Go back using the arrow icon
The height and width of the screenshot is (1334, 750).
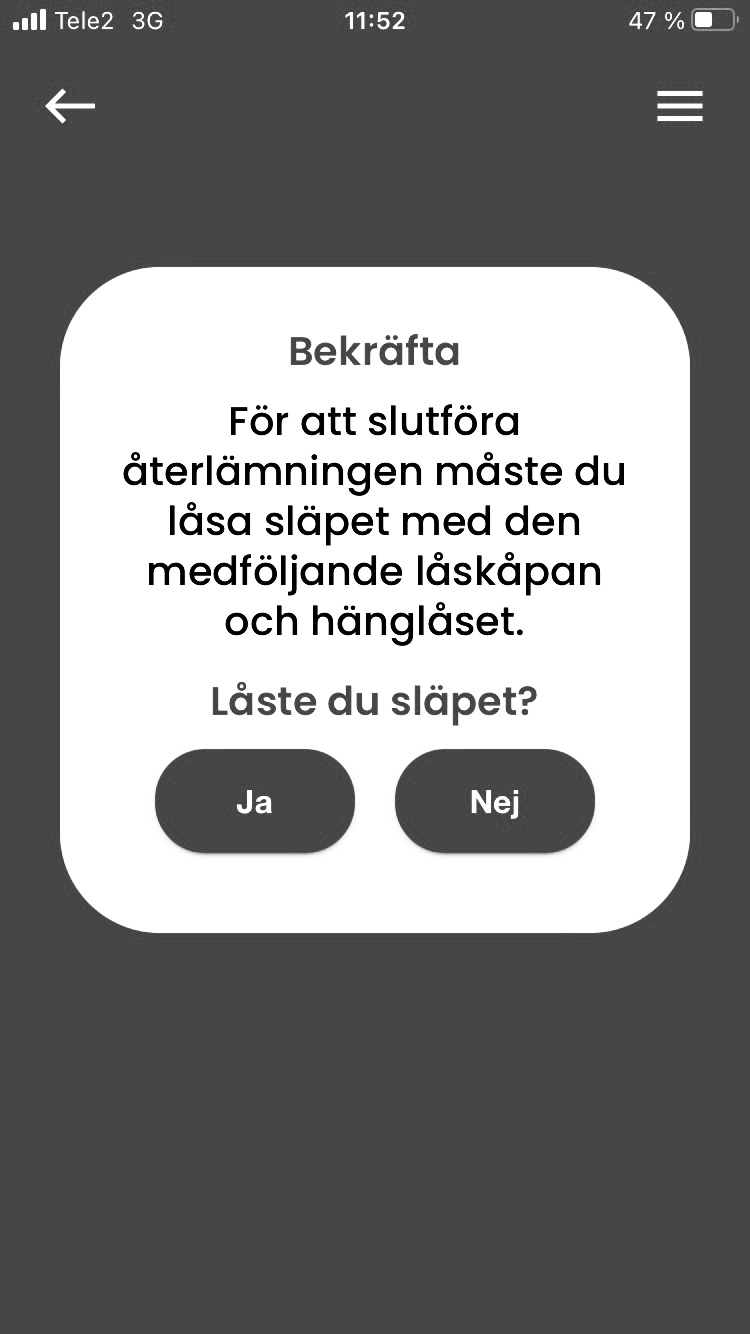pos(70,106)
